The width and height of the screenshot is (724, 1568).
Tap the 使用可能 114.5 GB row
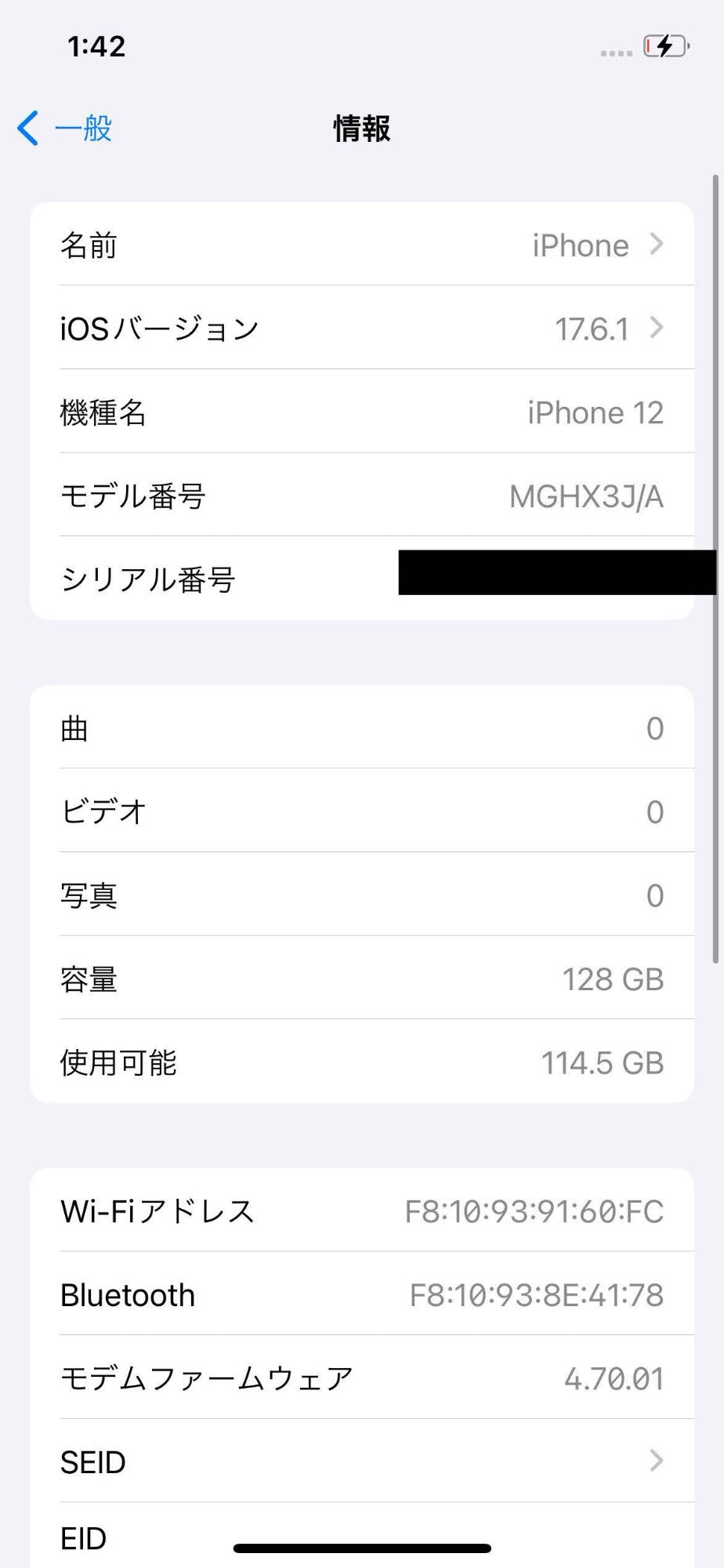point(362,1063)
